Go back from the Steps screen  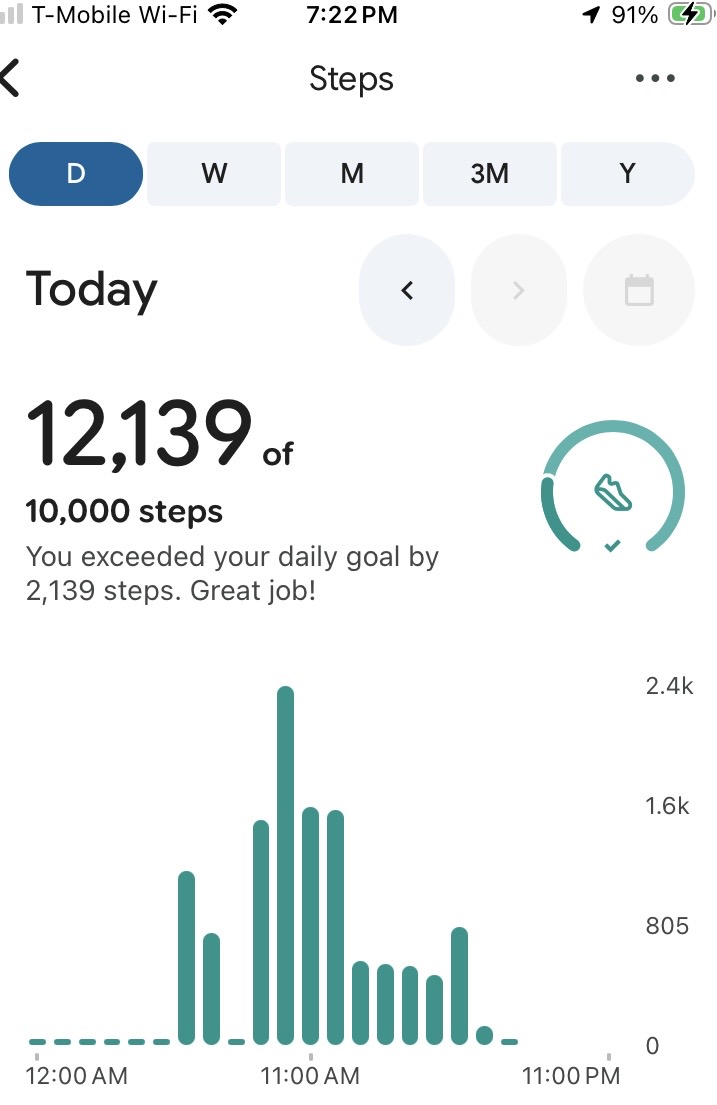click(11, 78)
